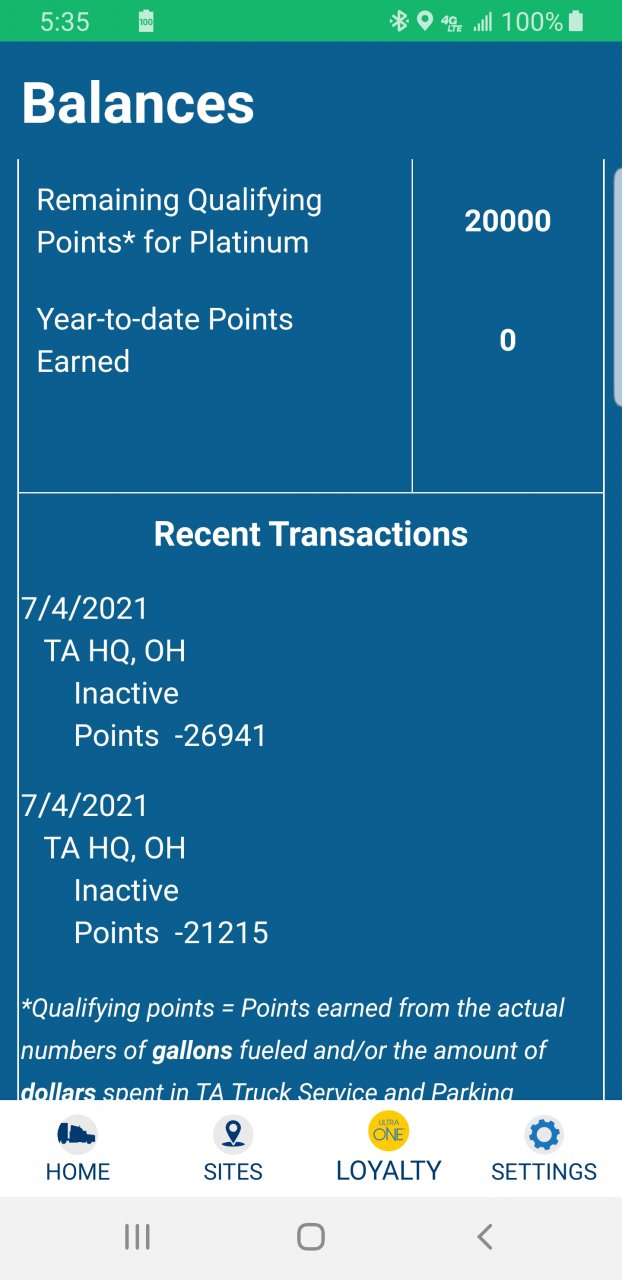Image resolution: width=622 pixels, height=1280 pixels.
Task: Switch to the Sites tab
Action: [233, 1149]
